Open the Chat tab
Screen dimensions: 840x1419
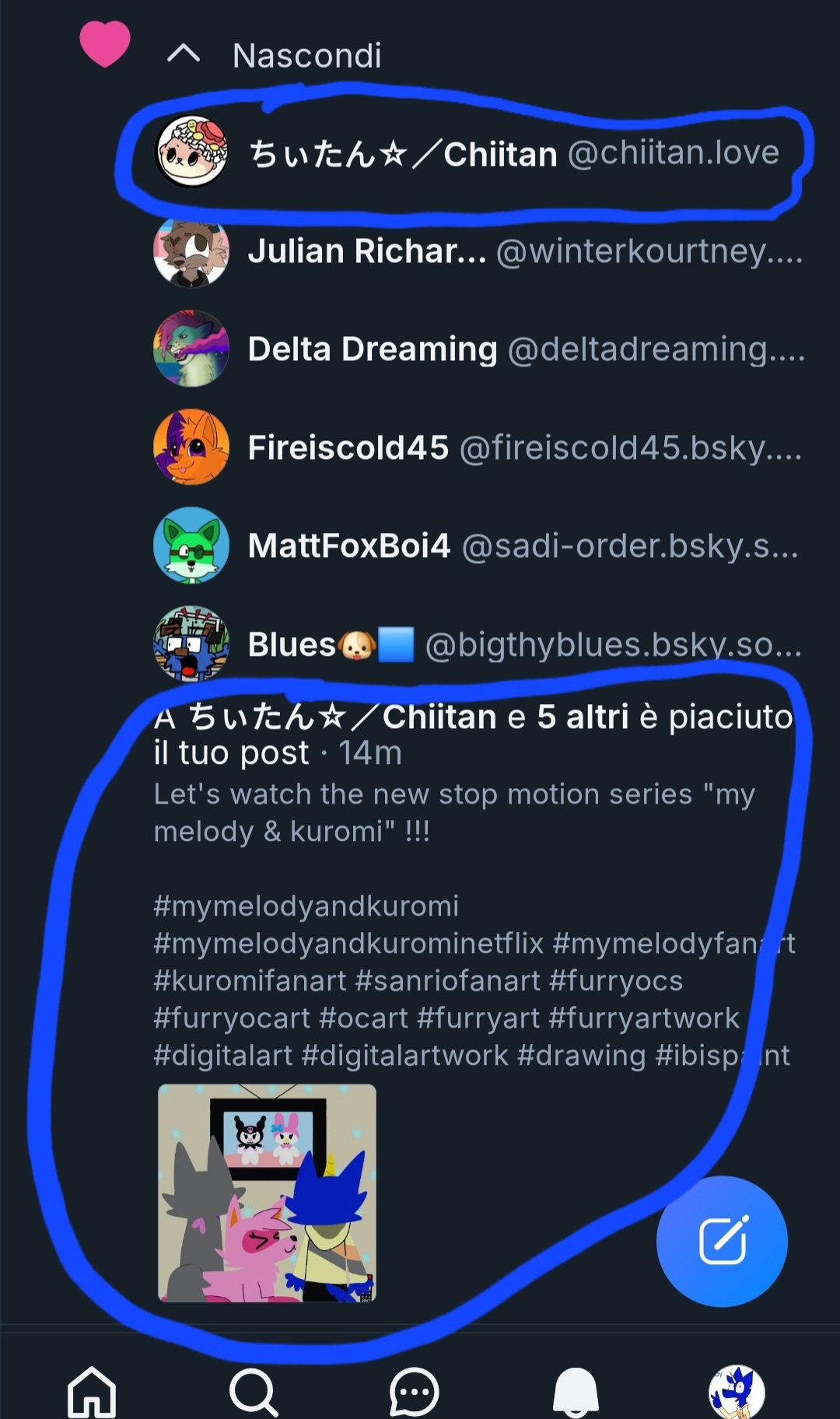pos(414,1391)
